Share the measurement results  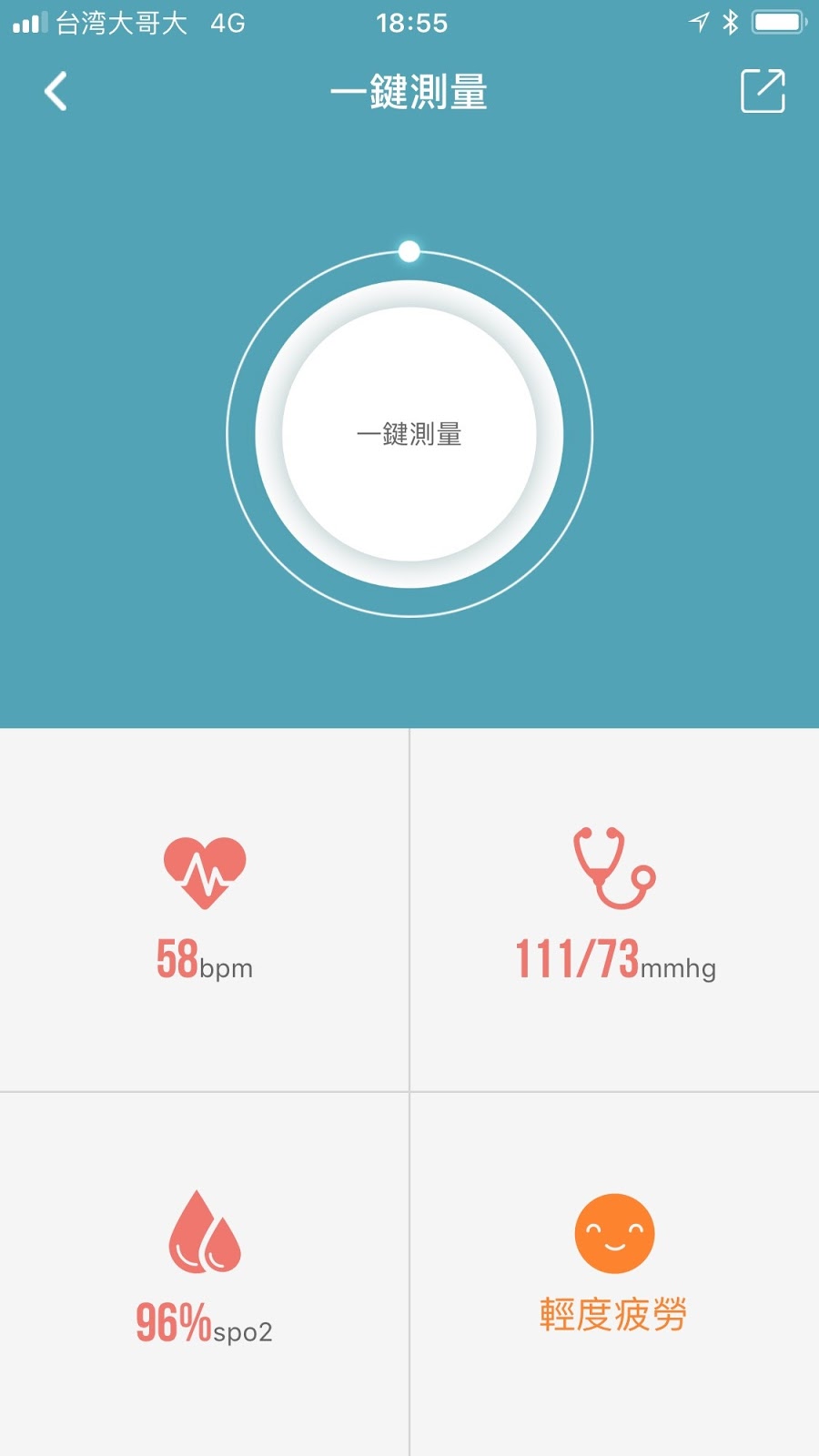[763, 92]
